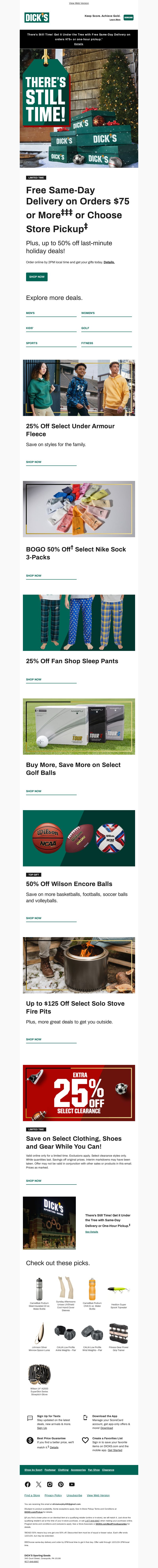Open the WOMEN'S deals category
Screen dimensions: 158x1568
pyautogui.click(x=88, y=313)
